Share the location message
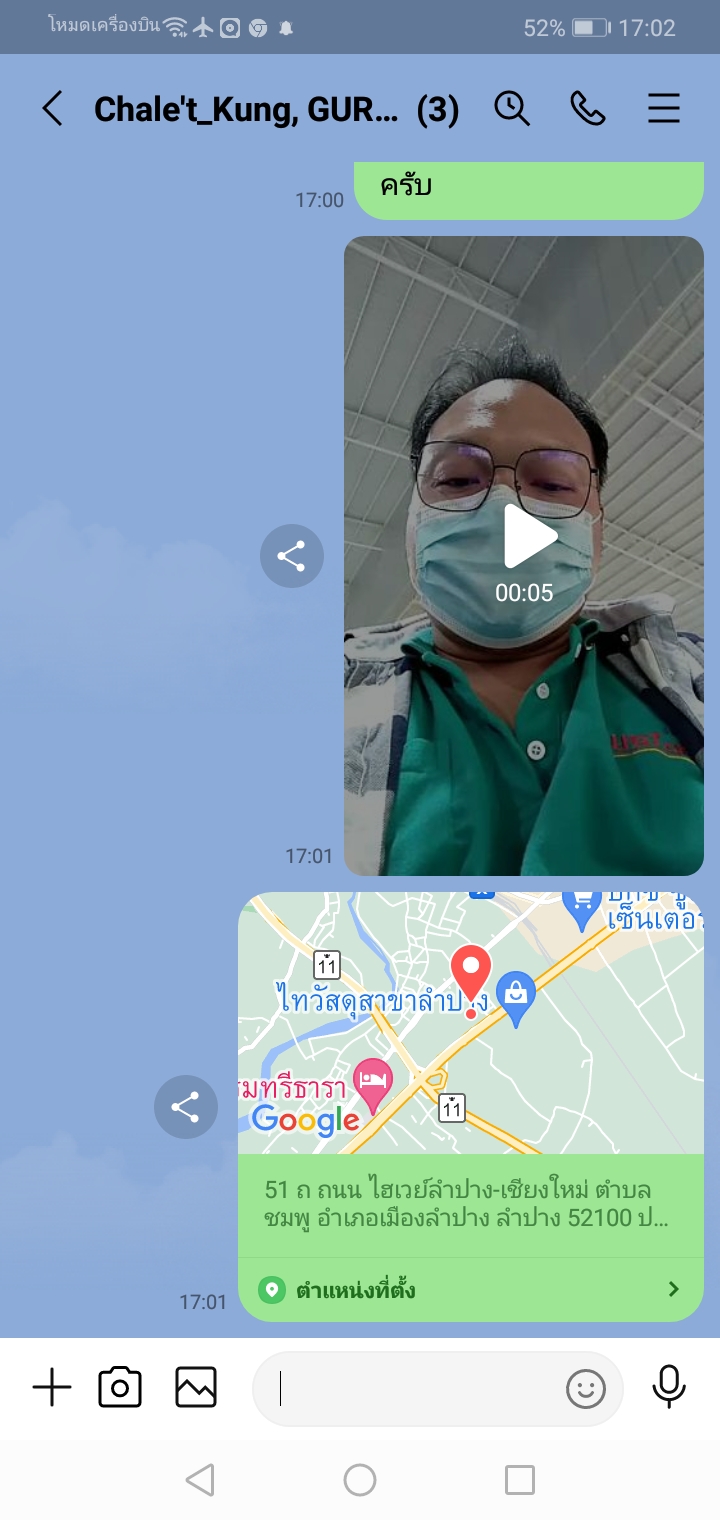The width and height of the screenshot is (720, 1520). pyautogui.click(x=185, y=1107)
